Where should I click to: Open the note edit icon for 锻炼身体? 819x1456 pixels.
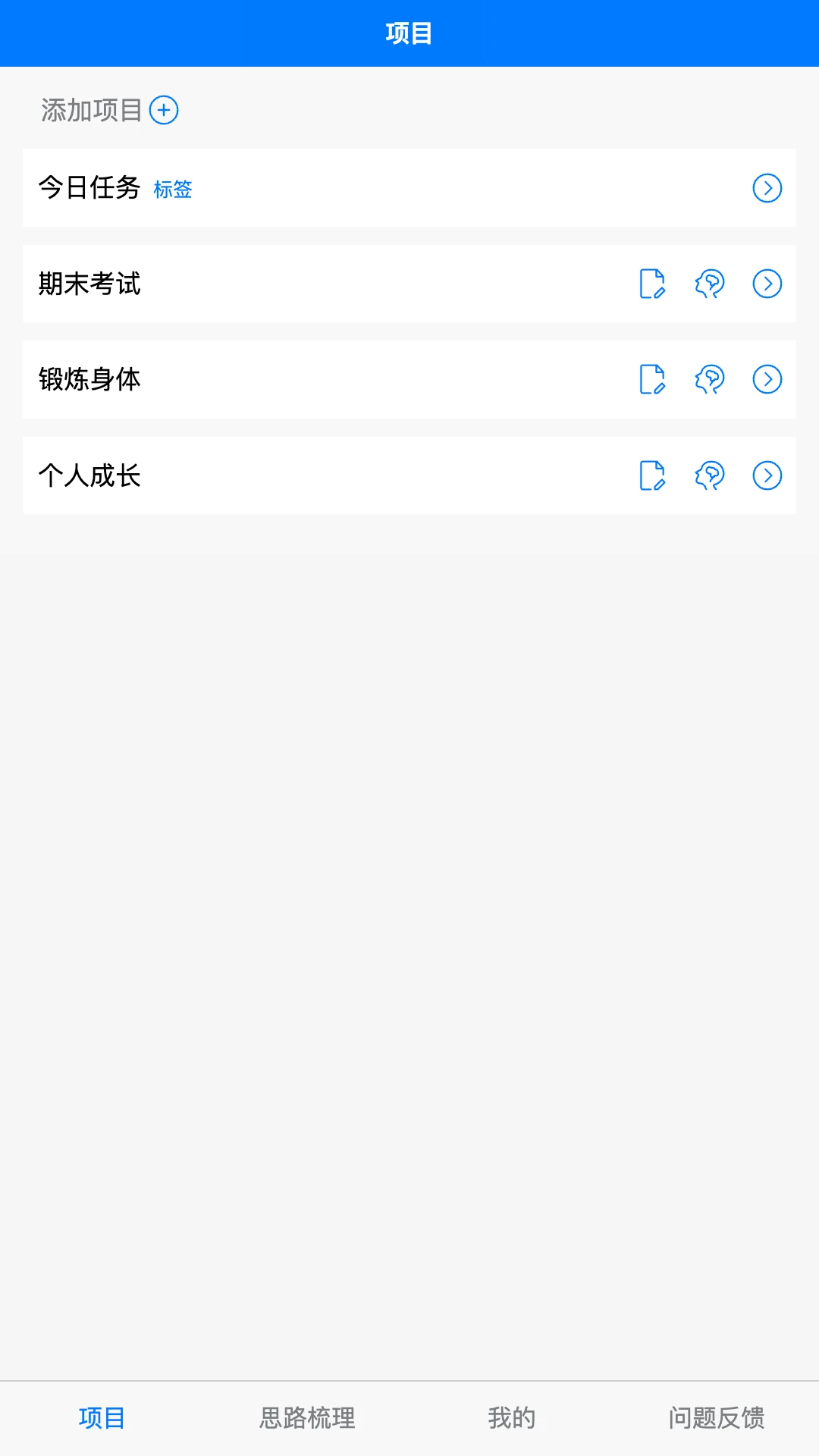(652, 381)
